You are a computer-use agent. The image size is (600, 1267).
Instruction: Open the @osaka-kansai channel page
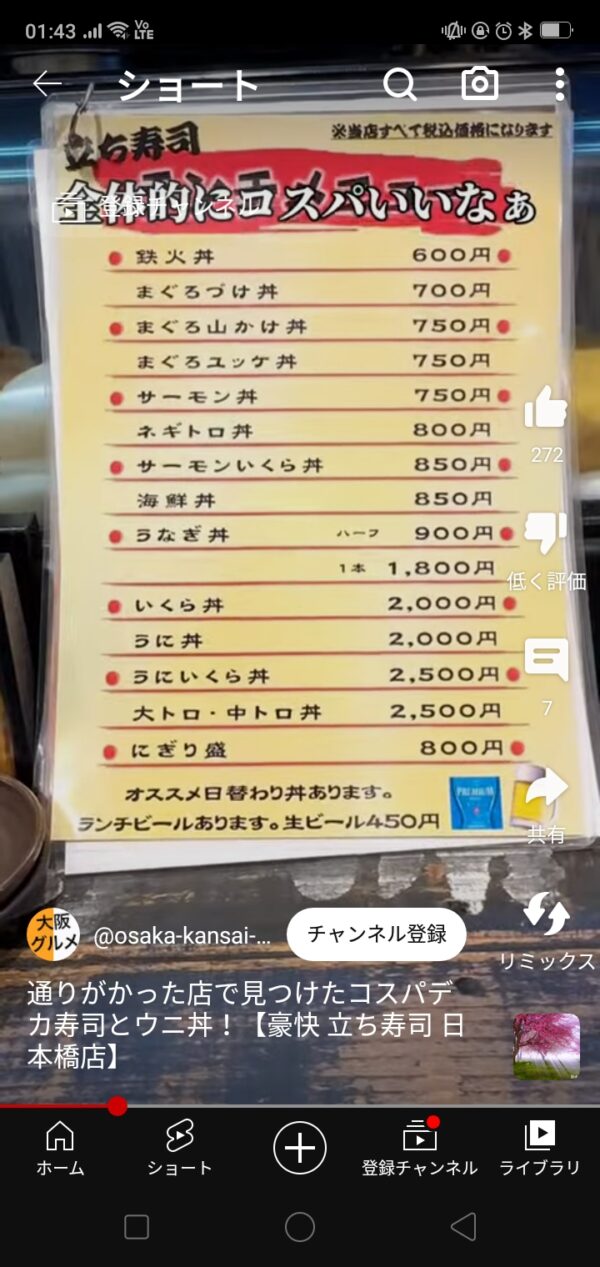coord(181,937)
